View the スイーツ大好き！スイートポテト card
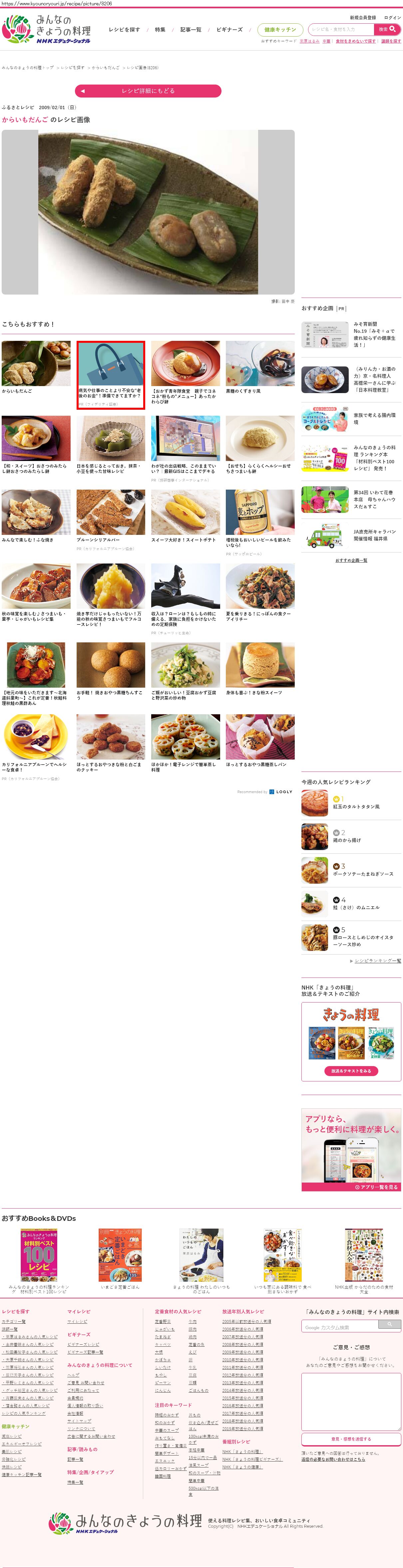The width and height of the screenshot is (403, 1568). tap(185, 517)
